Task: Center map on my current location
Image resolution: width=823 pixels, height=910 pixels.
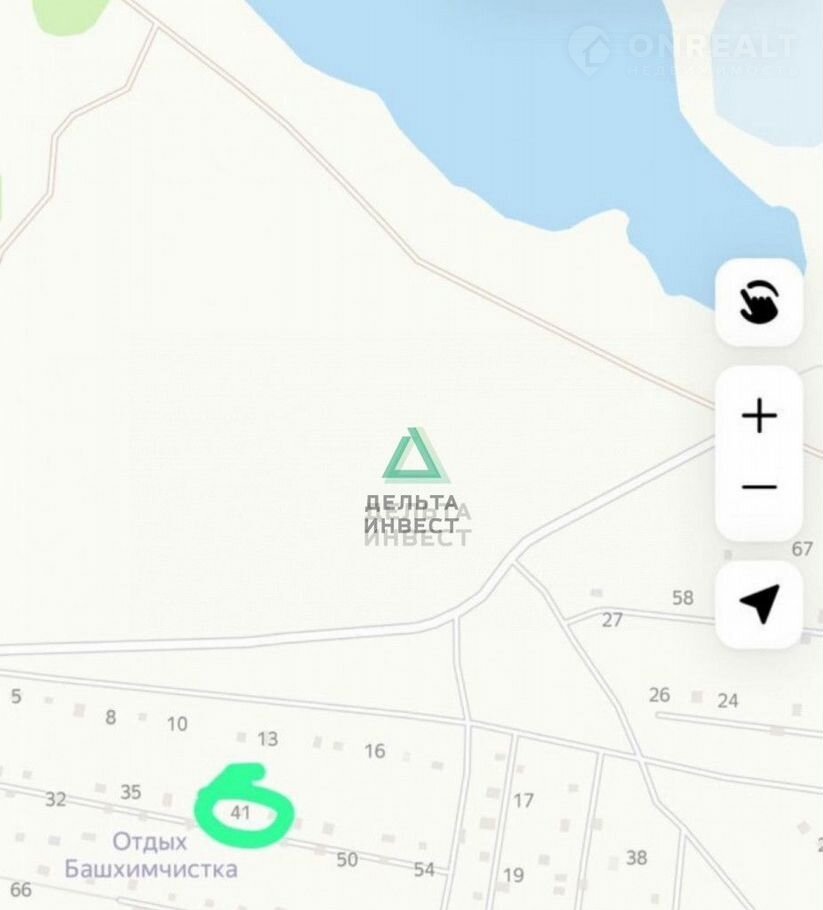Action: coord(759,604)
